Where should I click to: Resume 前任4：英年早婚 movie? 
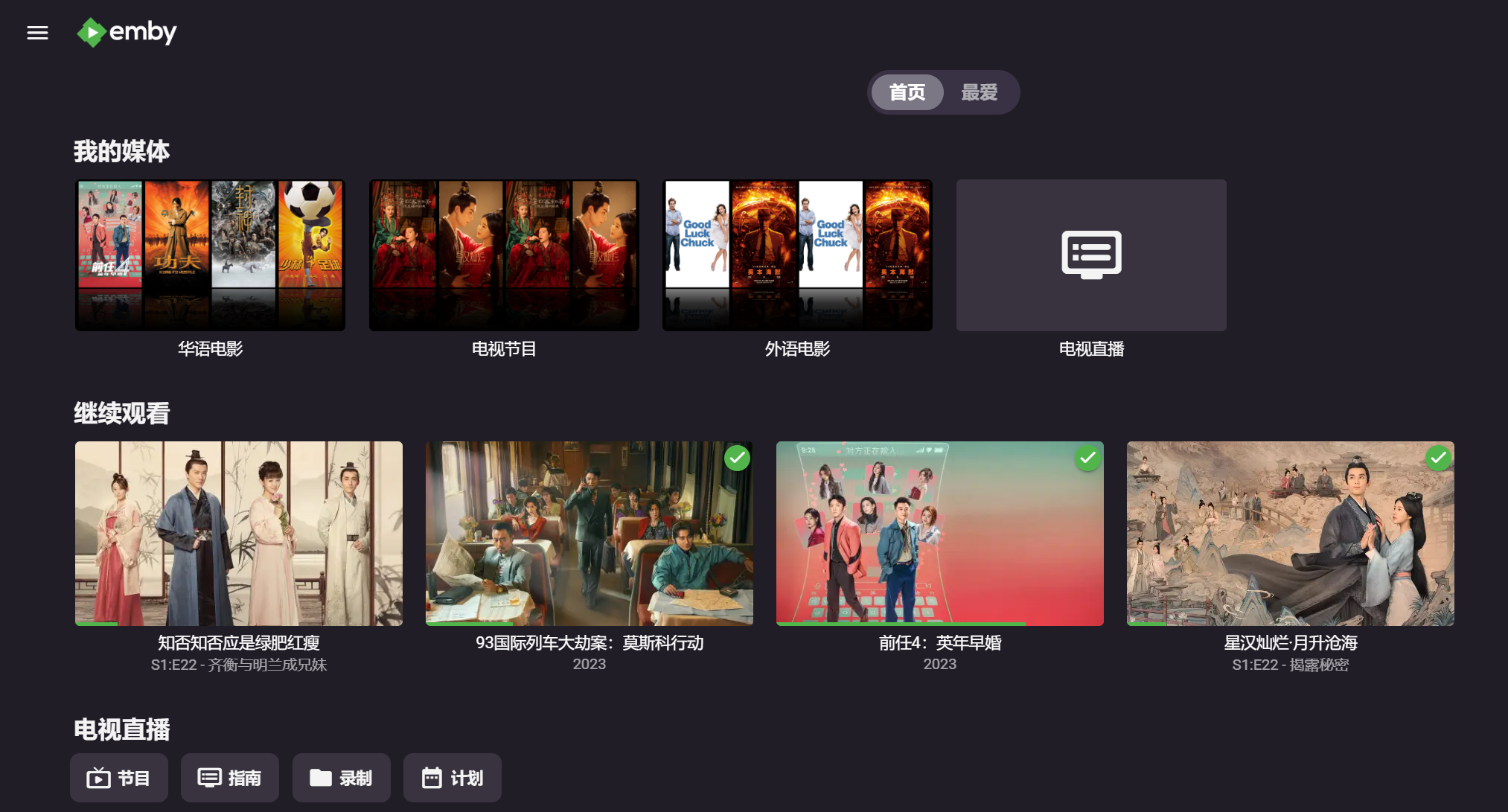(x=939, y=533)
